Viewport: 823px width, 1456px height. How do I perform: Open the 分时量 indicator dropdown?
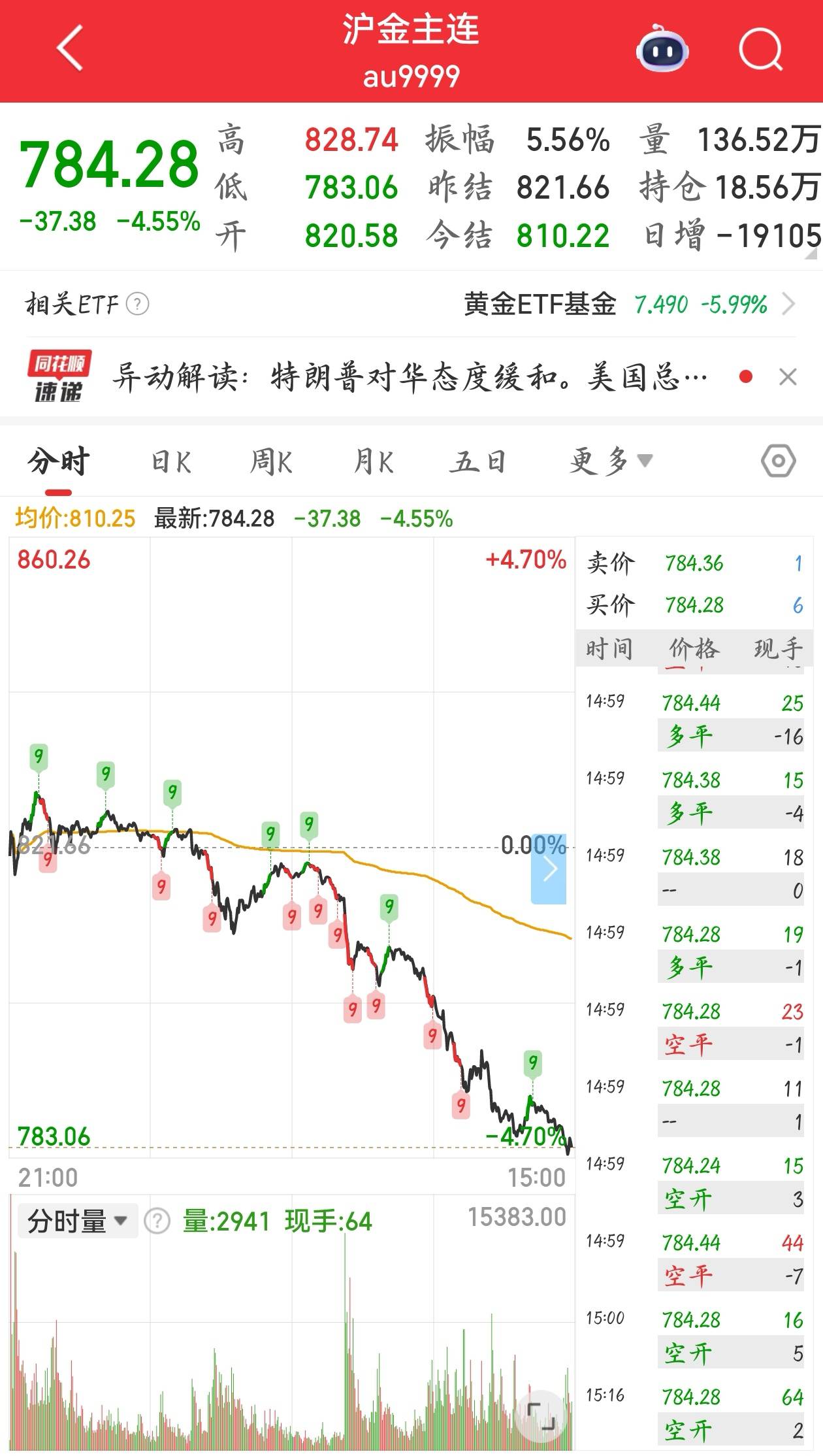[x=77, y=1221]
